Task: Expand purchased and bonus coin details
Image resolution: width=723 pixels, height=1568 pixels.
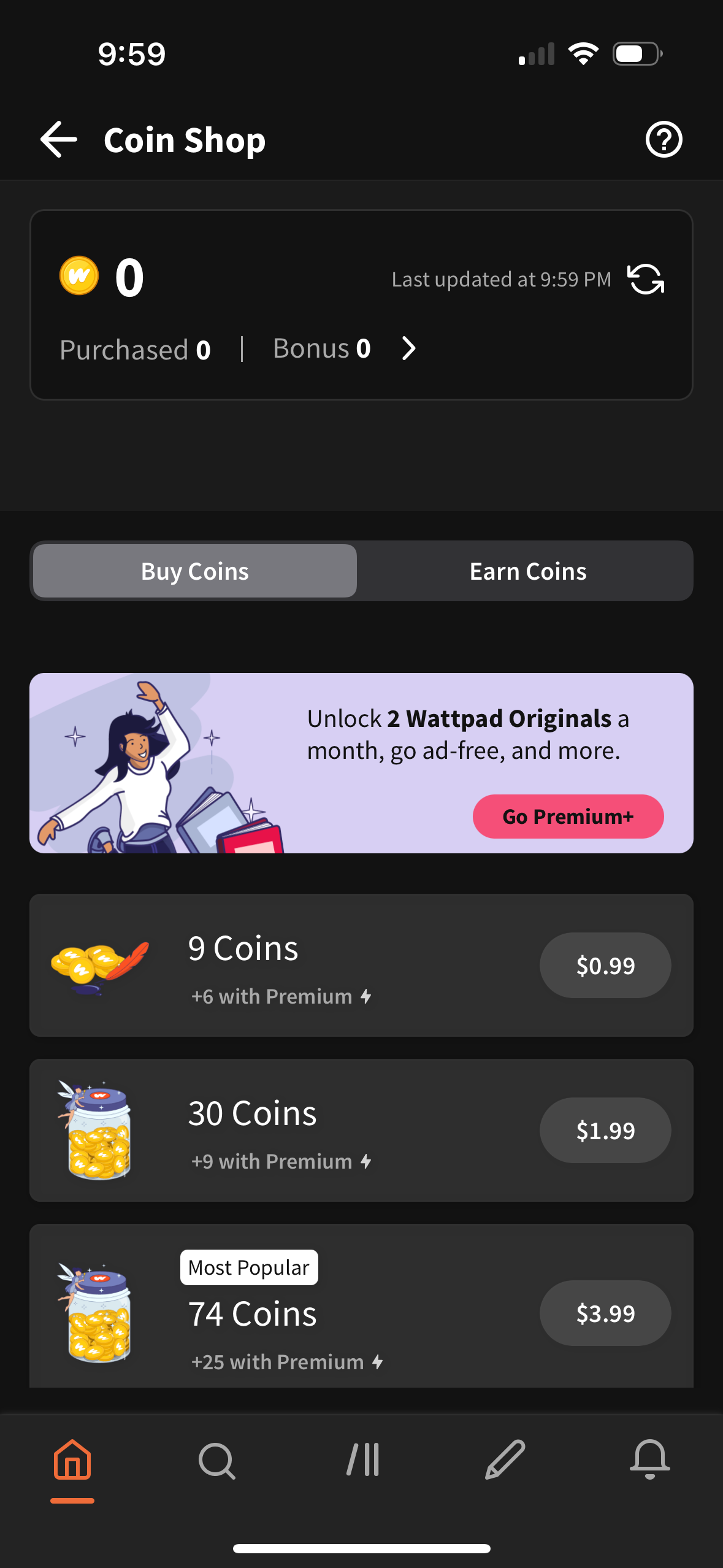Action: click(x=408, y=348)
